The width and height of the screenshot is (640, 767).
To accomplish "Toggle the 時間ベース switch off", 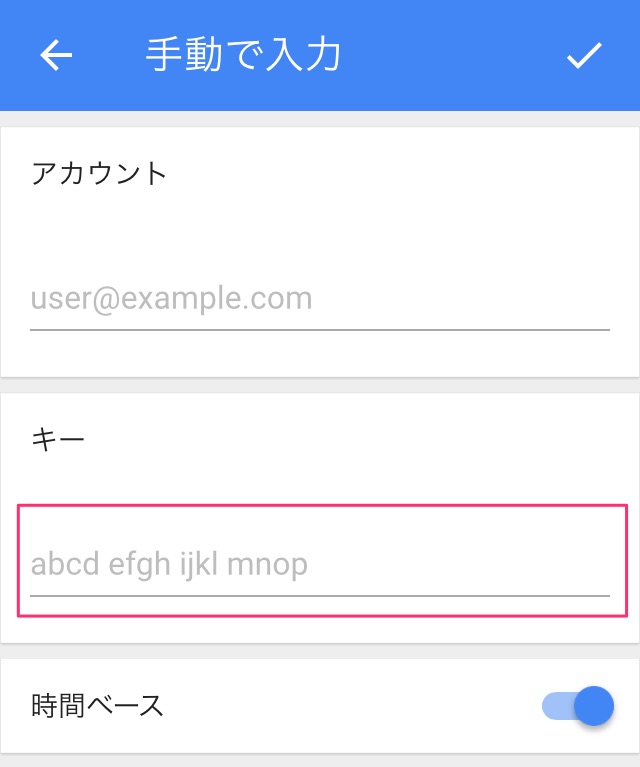I will (579, 706).
